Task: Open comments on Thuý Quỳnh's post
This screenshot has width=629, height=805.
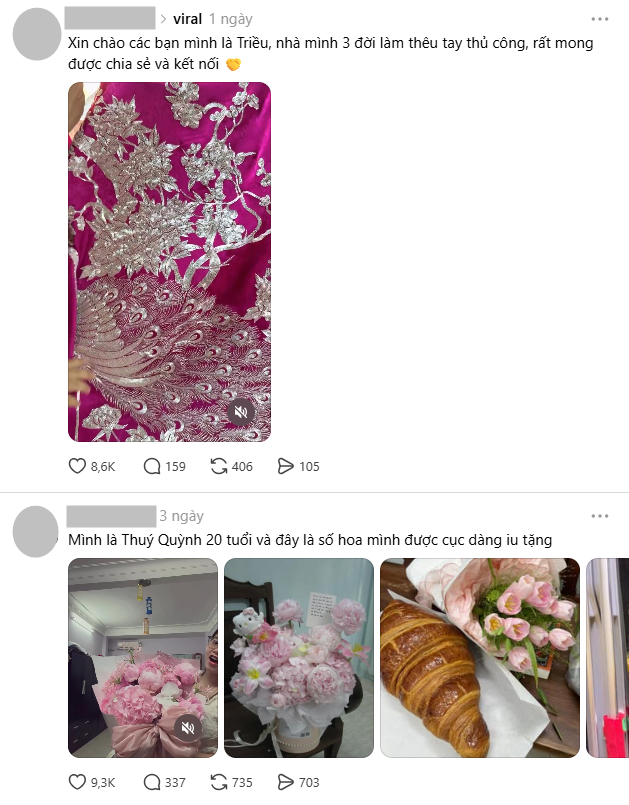Action: (x=153, y=782)
